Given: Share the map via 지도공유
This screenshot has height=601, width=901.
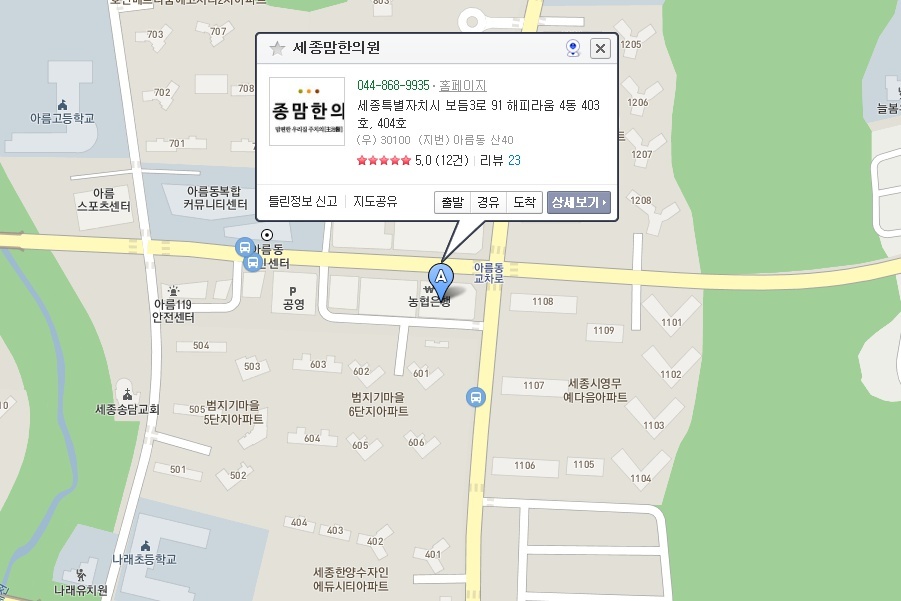Looking at the screenshot, I should (375, 201).
